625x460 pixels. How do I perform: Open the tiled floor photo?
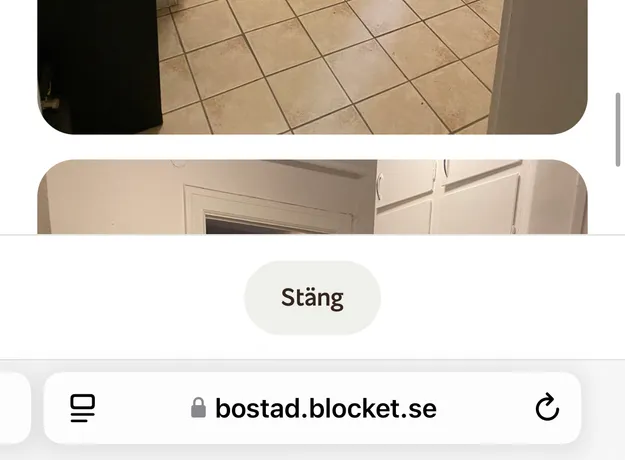point(312,65)
